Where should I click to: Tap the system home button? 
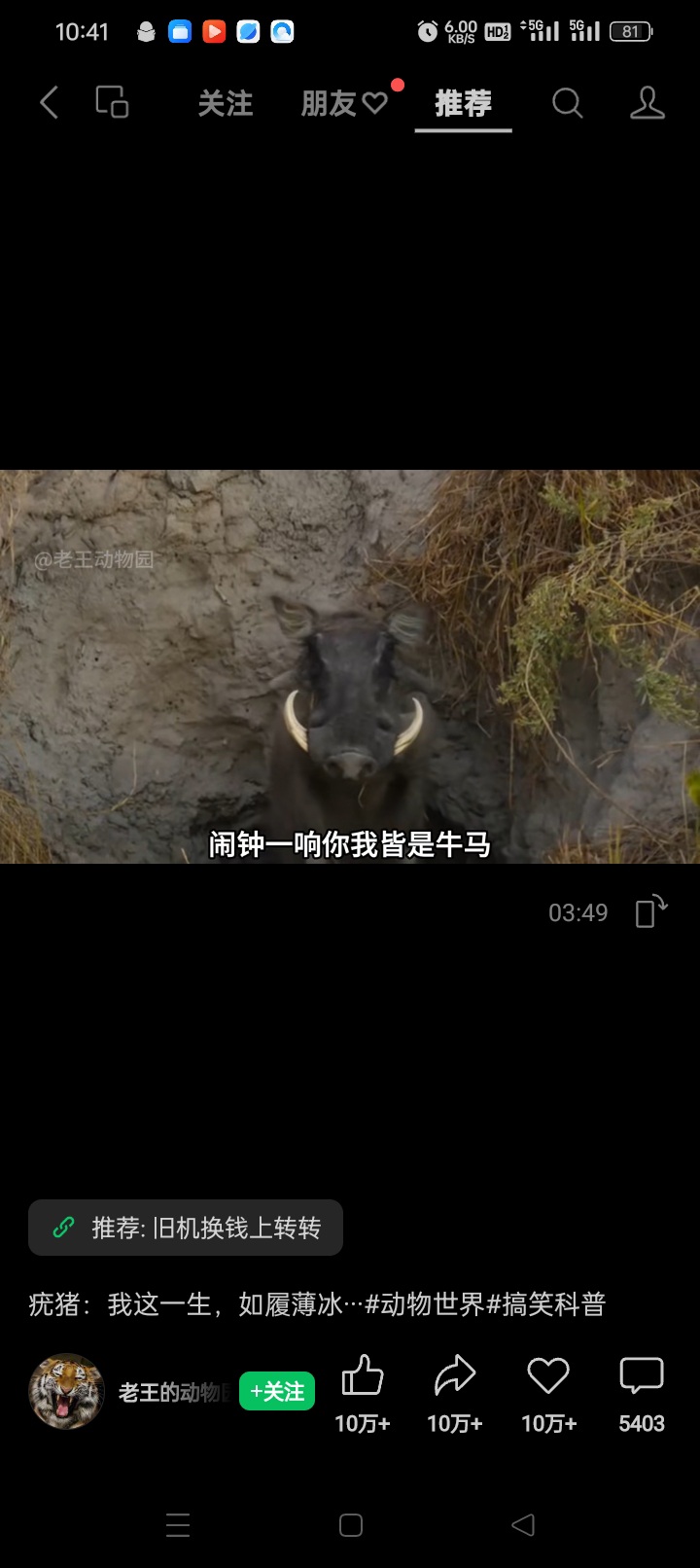pos(351,1525)
